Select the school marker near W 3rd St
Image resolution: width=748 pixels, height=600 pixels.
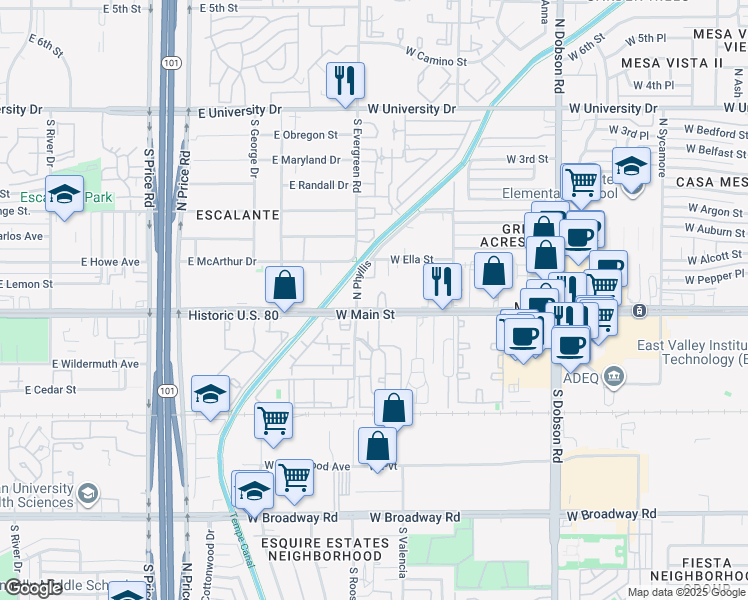tap(631, 167)
